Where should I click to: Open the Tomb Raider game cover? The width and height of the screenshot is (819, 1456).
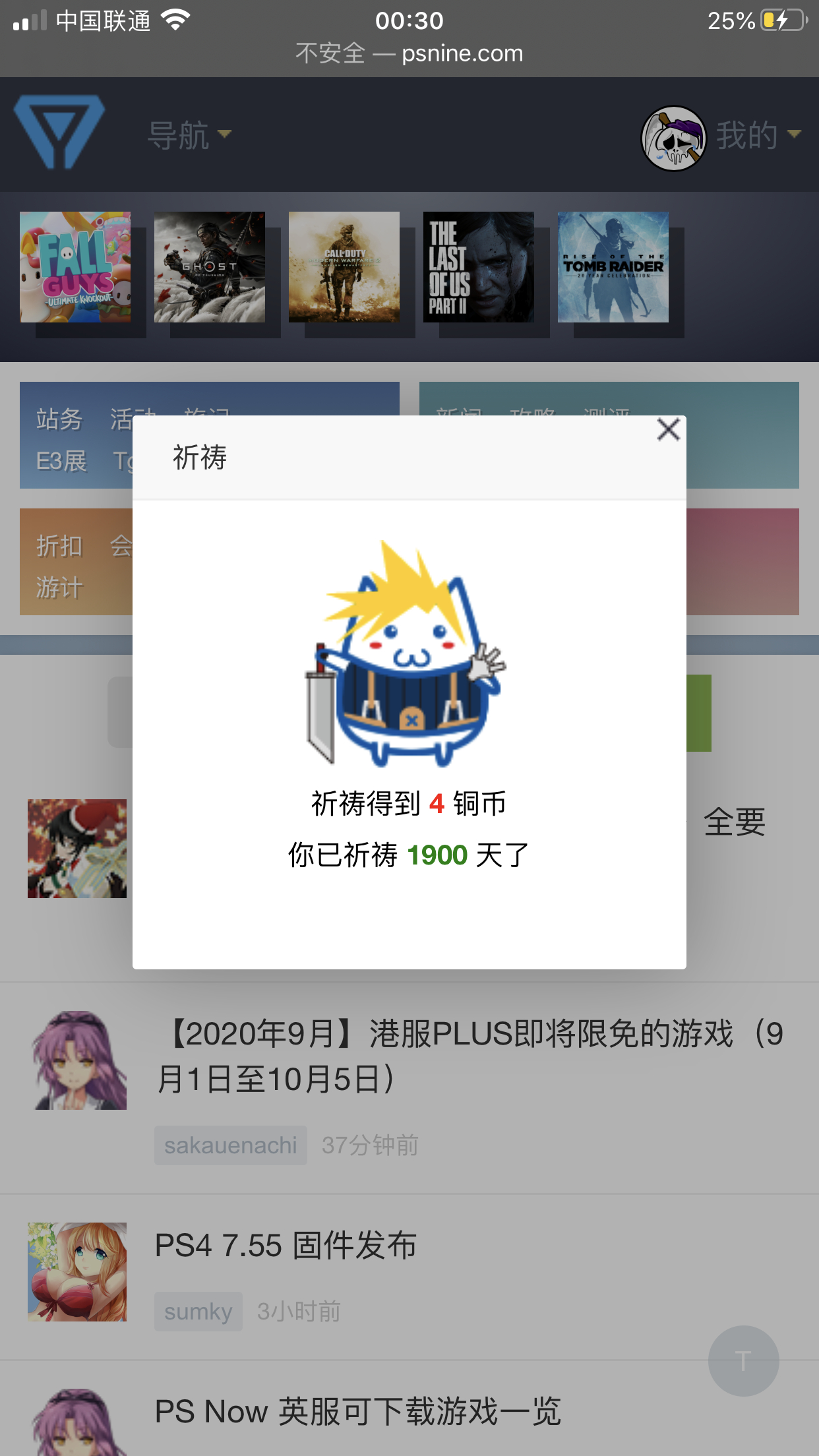click(613, 267)
